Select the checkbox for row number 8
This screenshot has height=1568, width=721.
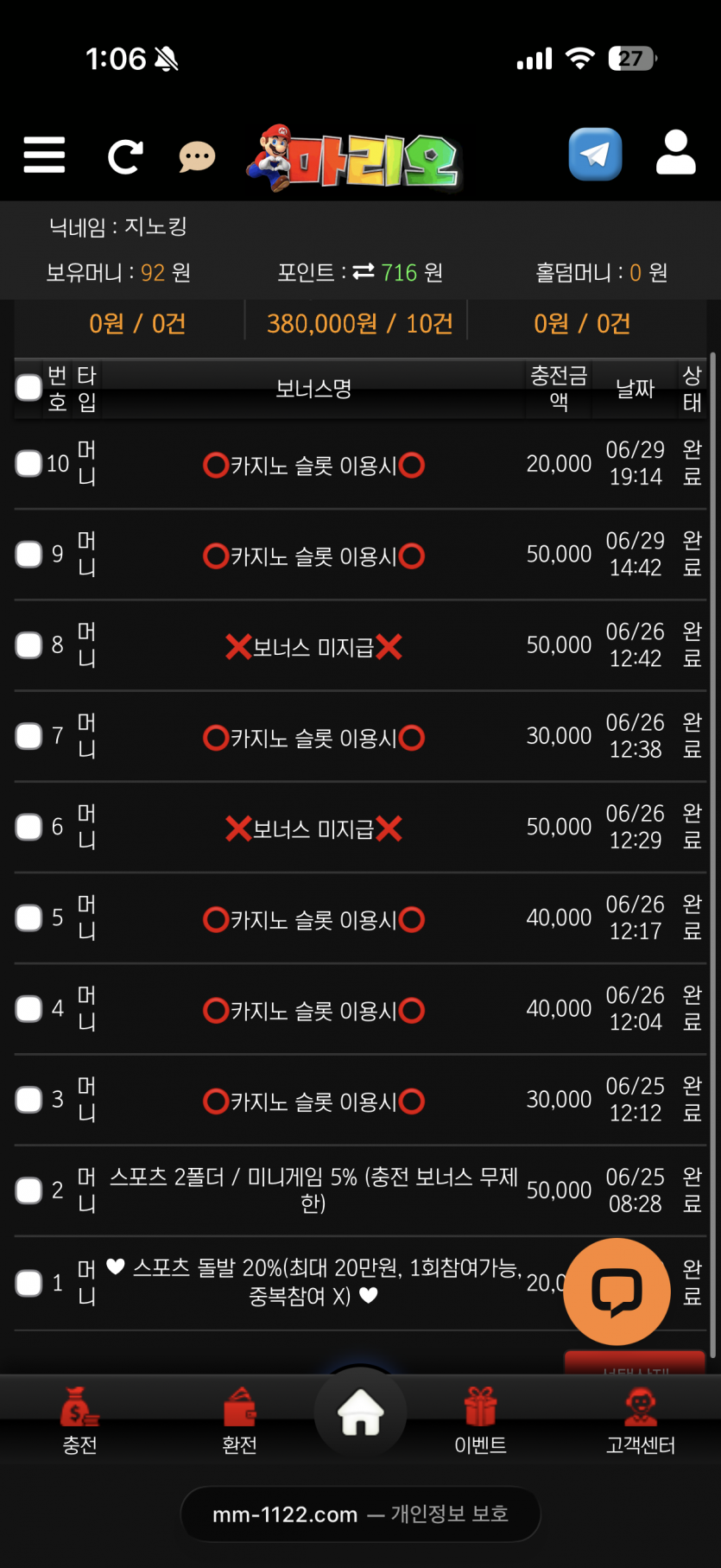(x=28, y=645)
